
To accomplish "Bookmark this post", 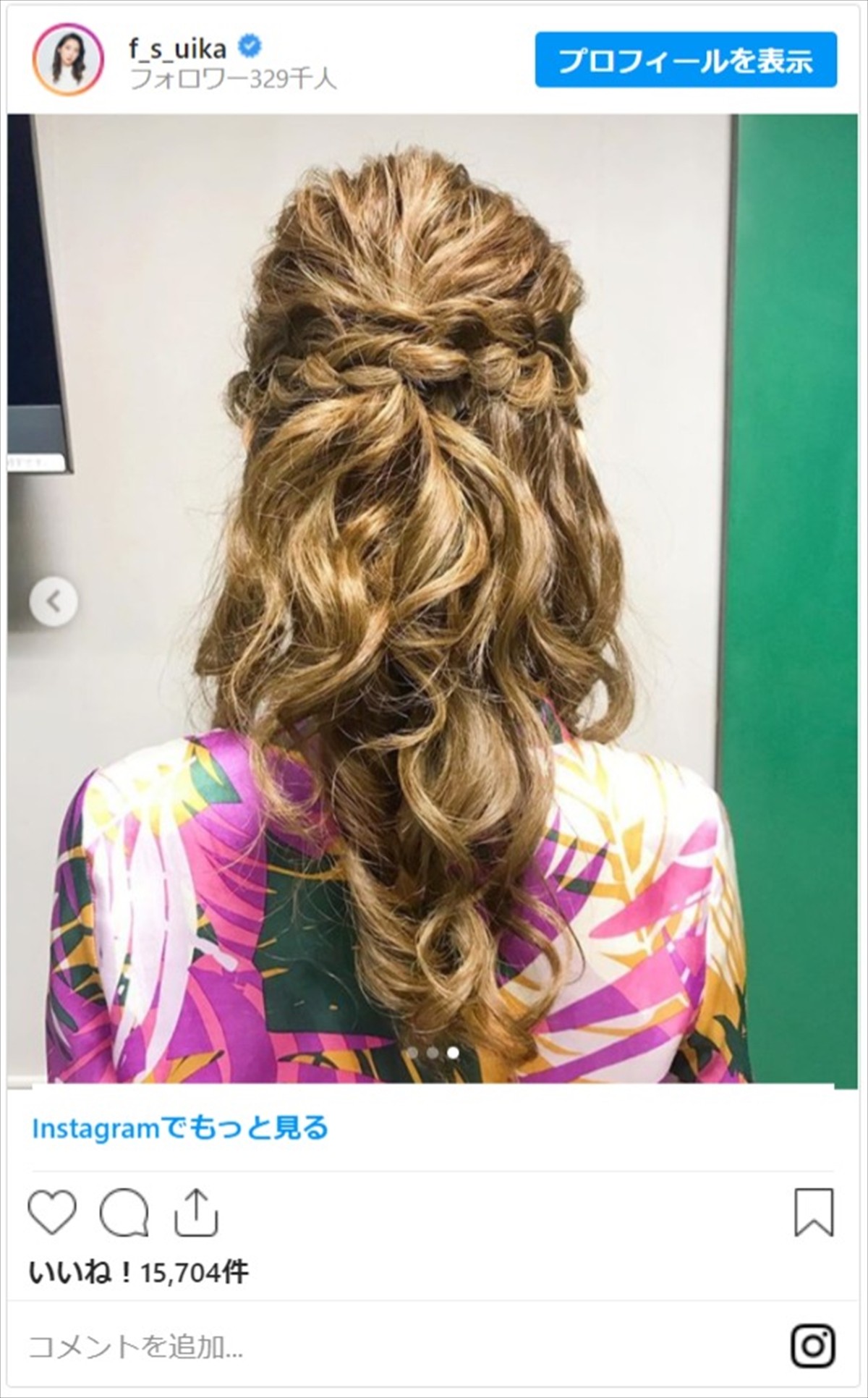I will point(814,1212).
